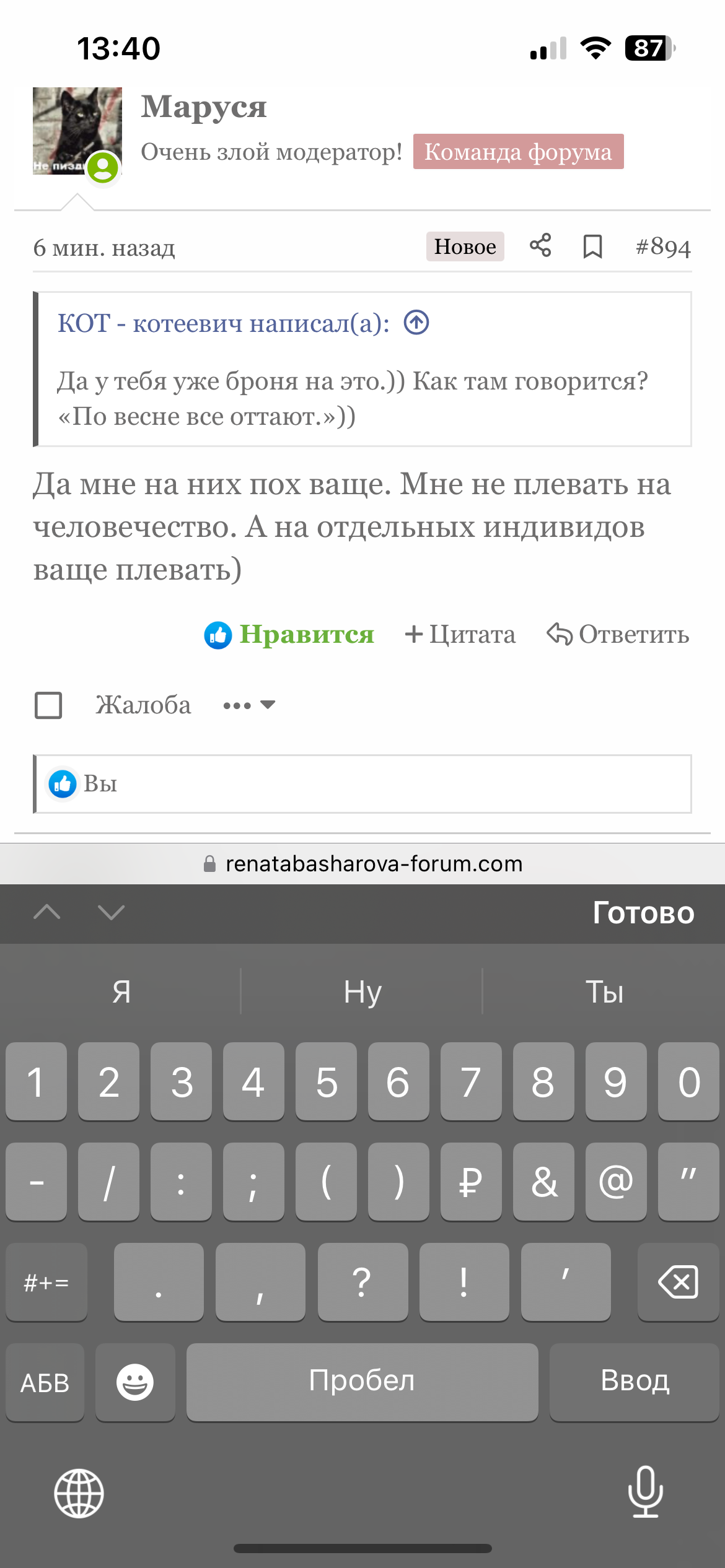Bookmark Маруся's post
Viewport: 725px width, 1568px height.
[592, 246]
